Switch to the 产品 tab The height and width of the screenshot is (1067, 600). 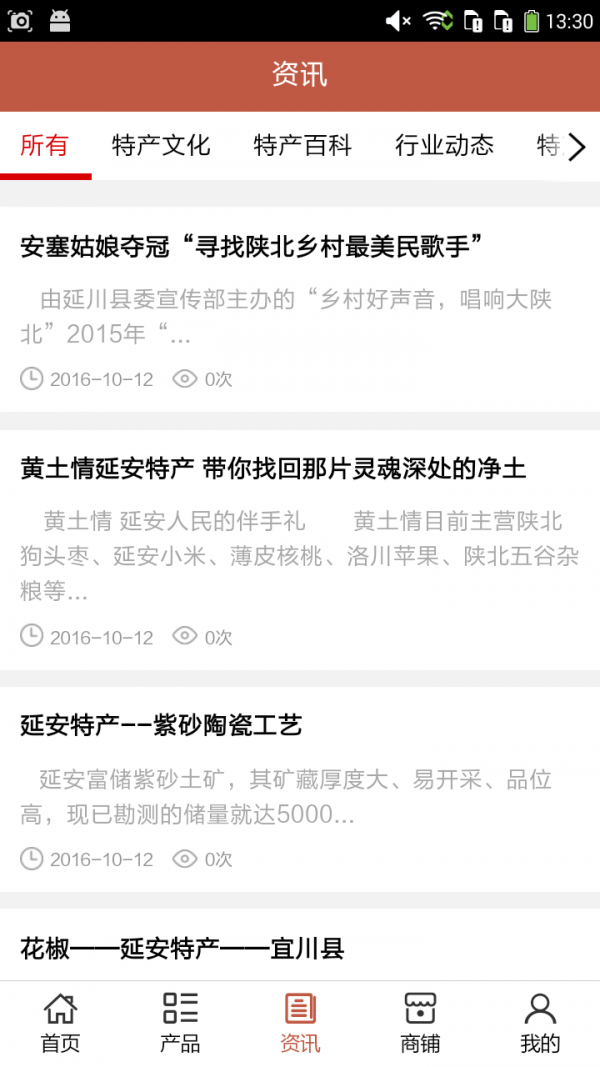pyautogui.click(x=180, y=1023)
